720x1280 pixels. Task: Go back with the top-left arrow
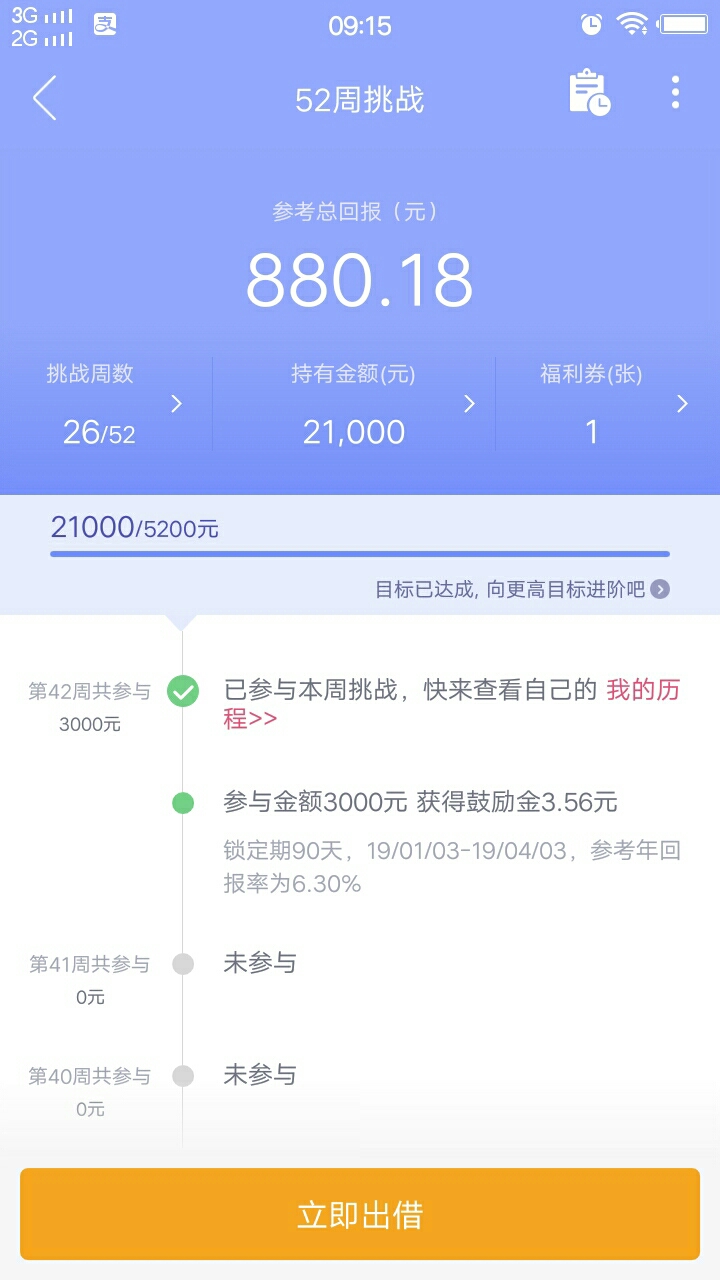tap(45, 99)
